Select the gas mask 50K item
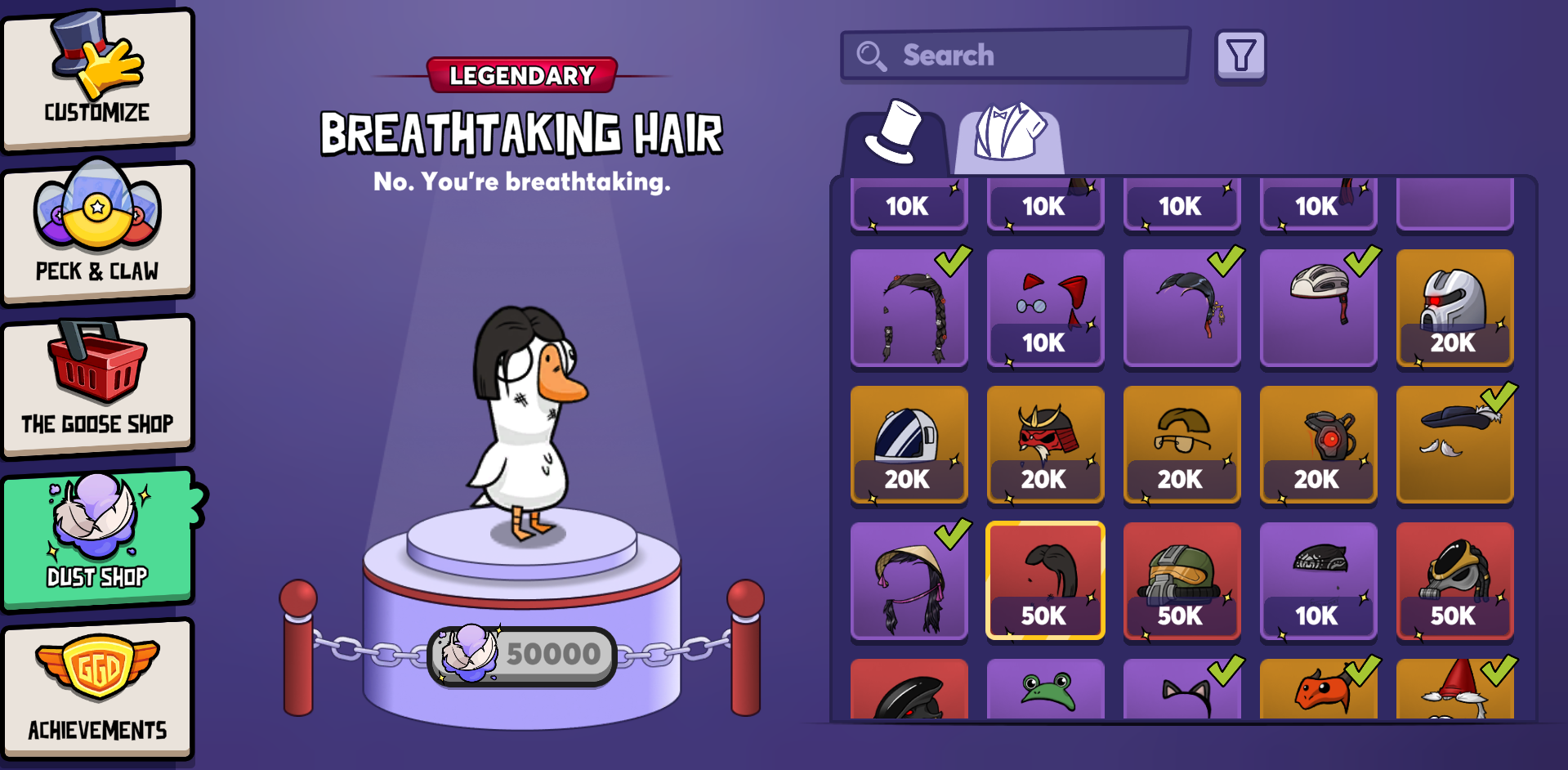Viewport: 1568px width, 770px height. click(x=1454, y=581)
